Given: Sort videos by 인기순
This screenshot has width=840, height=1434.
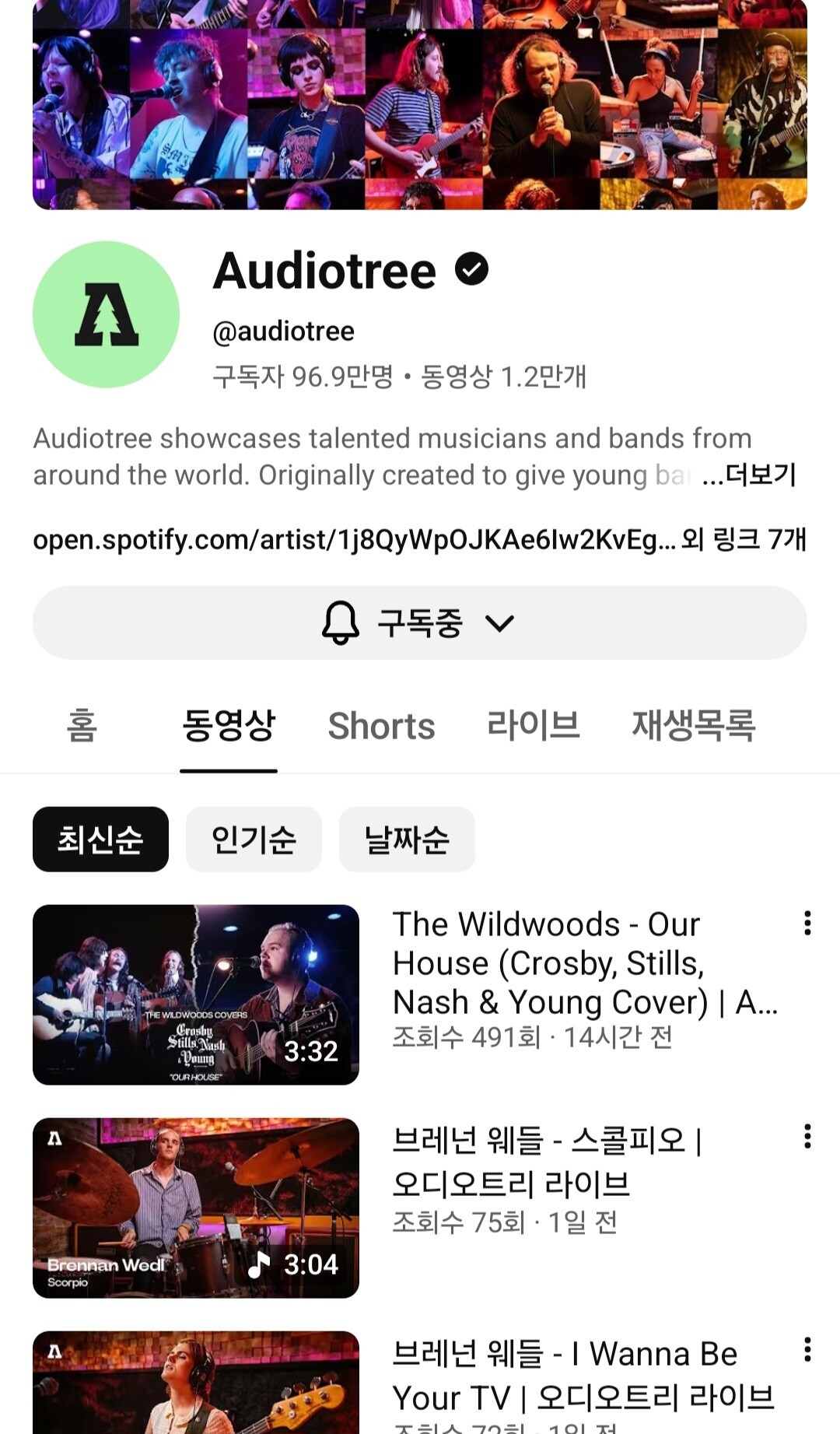Looking at the screenshot, I should (x=254, y=840).
